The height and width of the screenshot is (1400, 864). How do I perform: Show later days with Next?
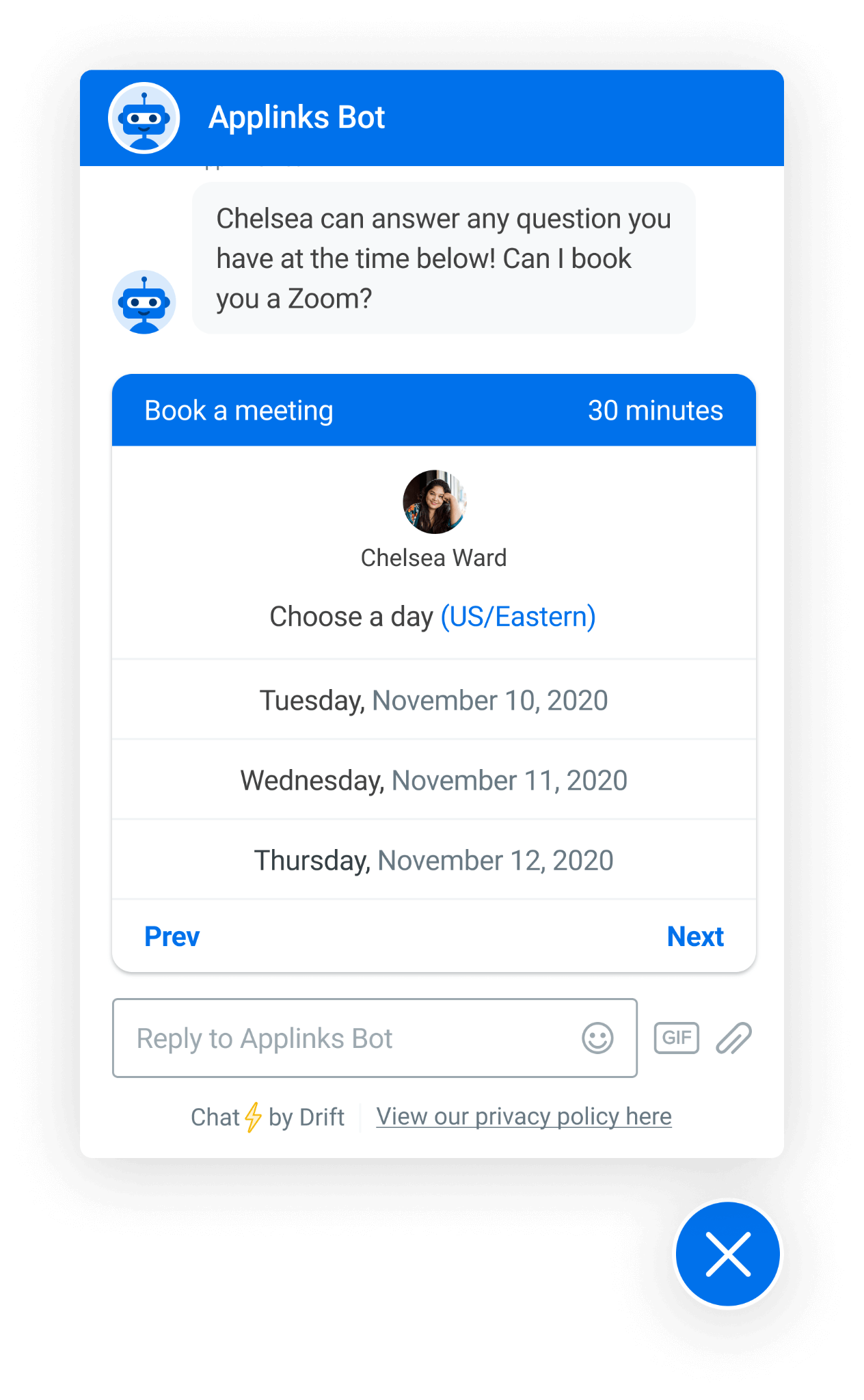click(694, 937)
